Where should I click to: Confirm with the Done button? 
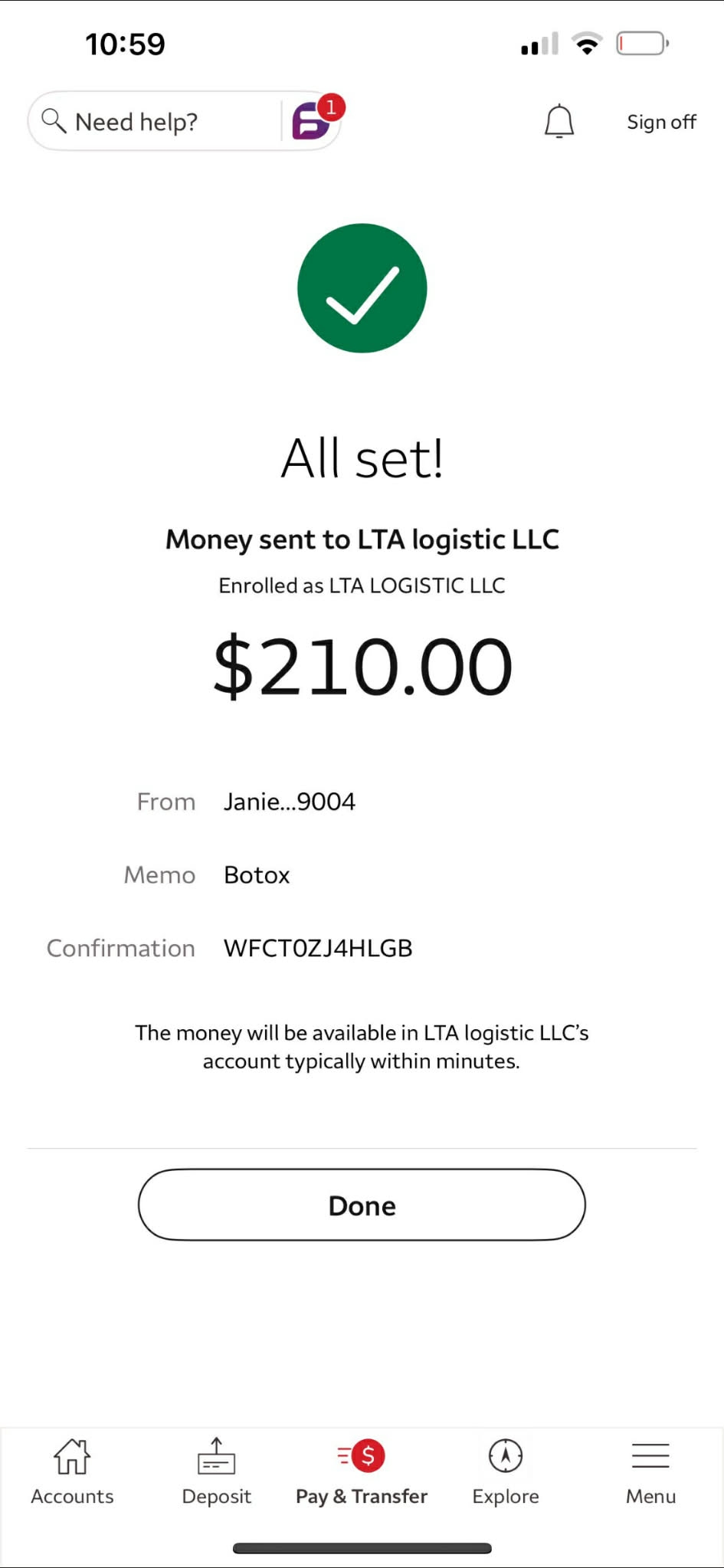[362, 1206]
